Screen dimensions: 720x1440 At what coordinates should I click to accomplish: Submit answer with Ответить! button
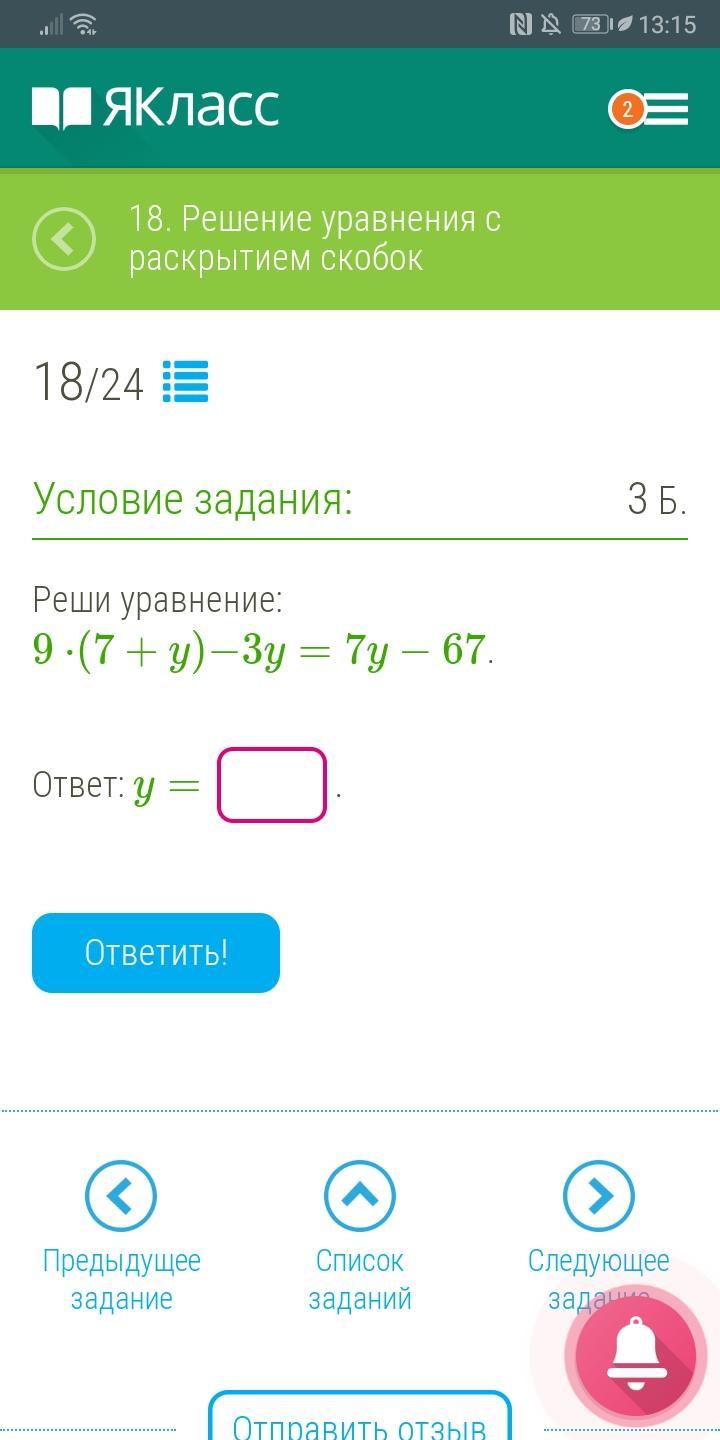tap(156, 953)
